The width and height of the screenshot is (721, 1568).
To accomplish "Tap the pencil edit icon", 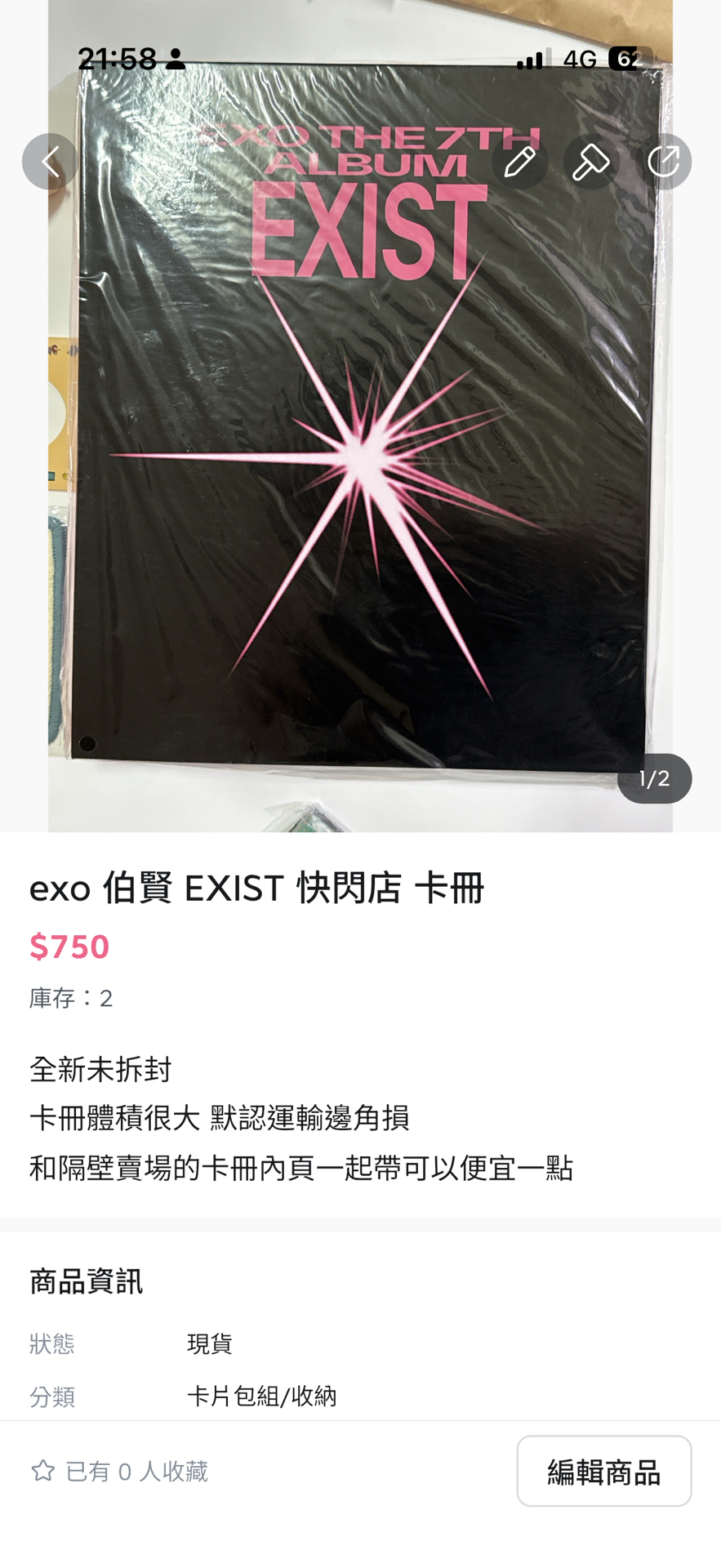I will (x=519, y=162).
